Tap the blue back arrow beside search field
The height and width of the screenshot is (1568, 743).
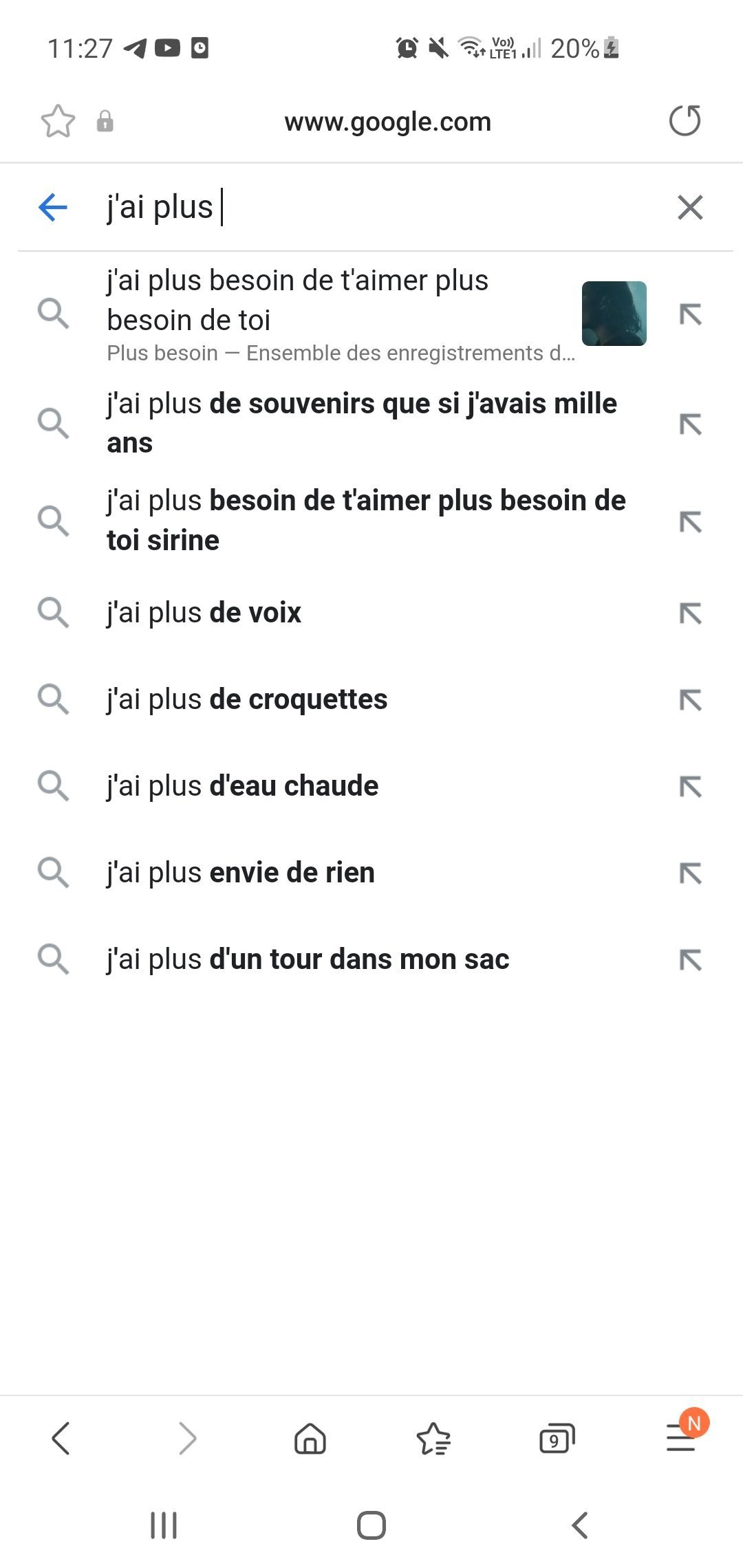tap(53, 207)
